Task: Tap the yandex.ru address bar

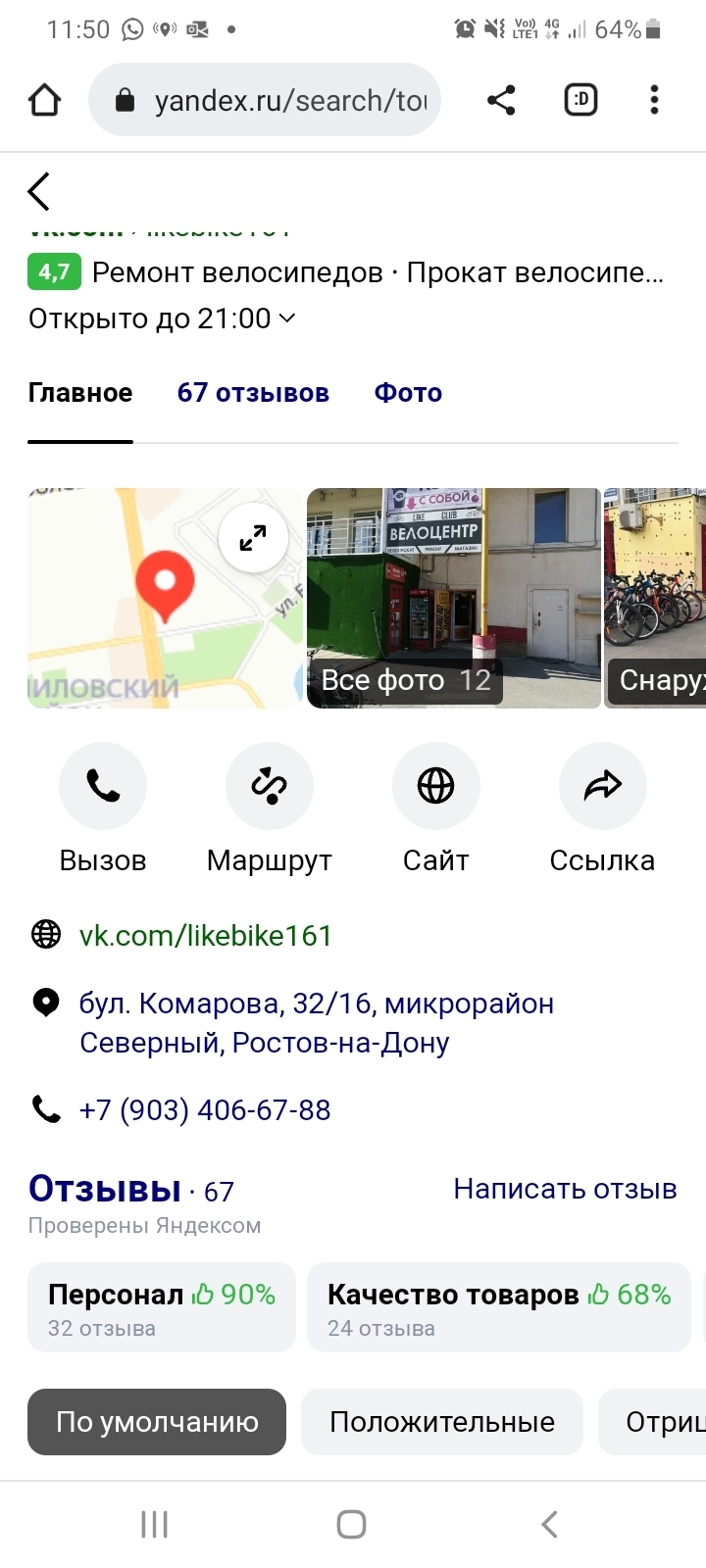Action: 265,100
